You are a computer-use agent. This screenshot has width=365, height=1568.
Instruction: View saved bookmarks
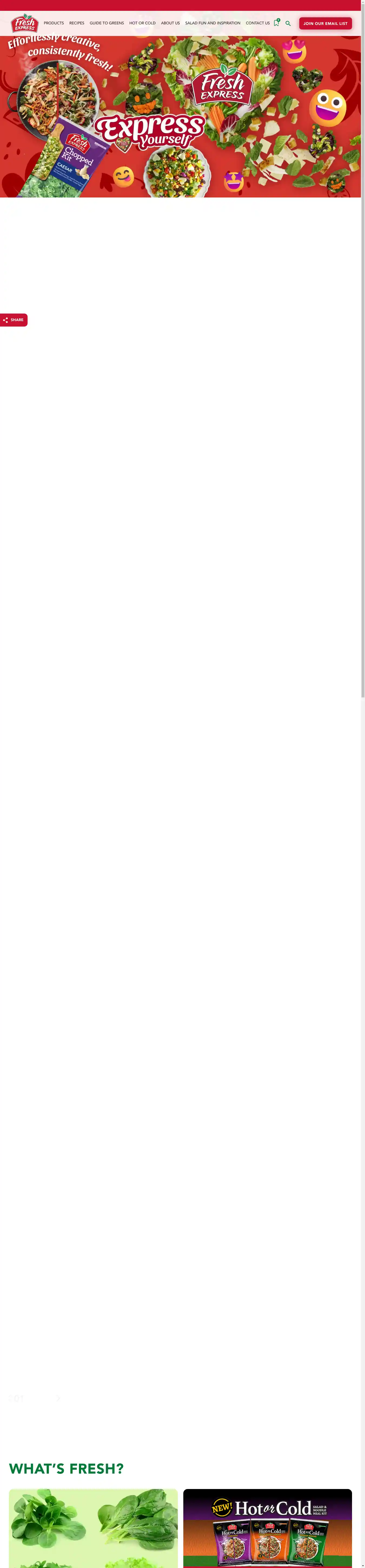(x=276, y=23)
